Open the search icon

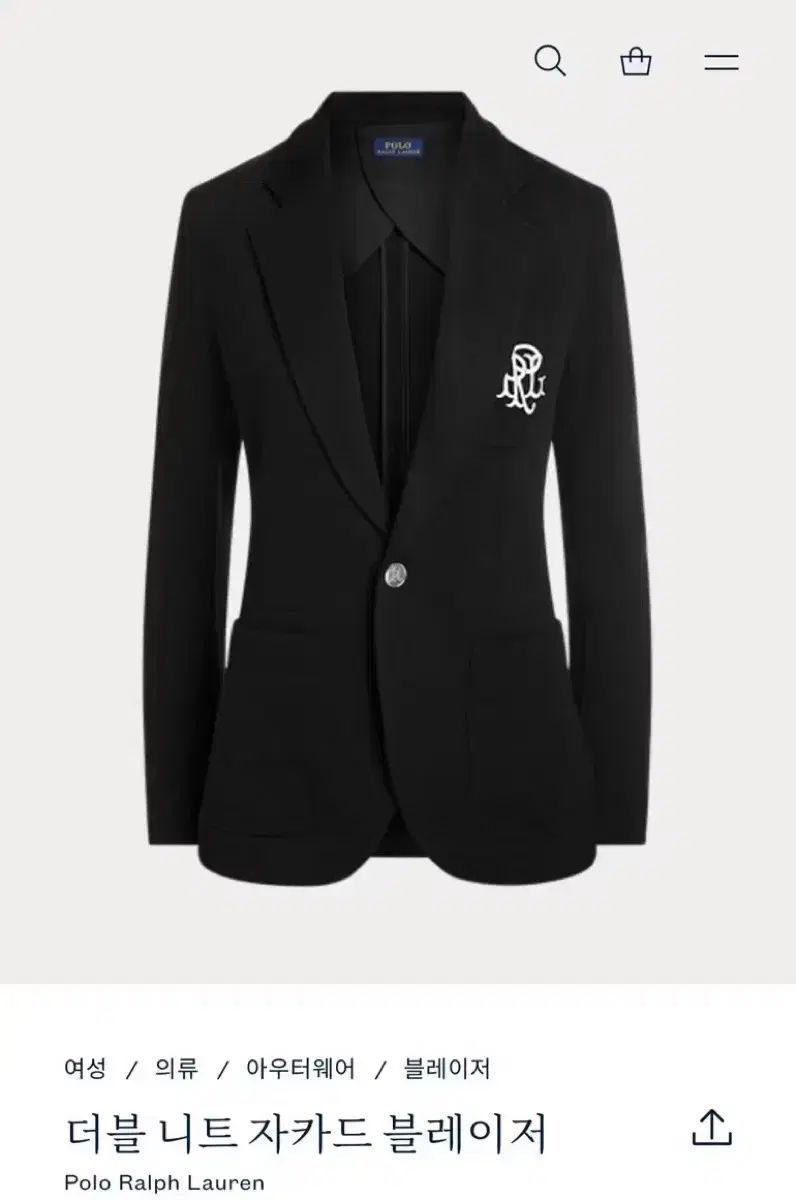pos(550,61)
